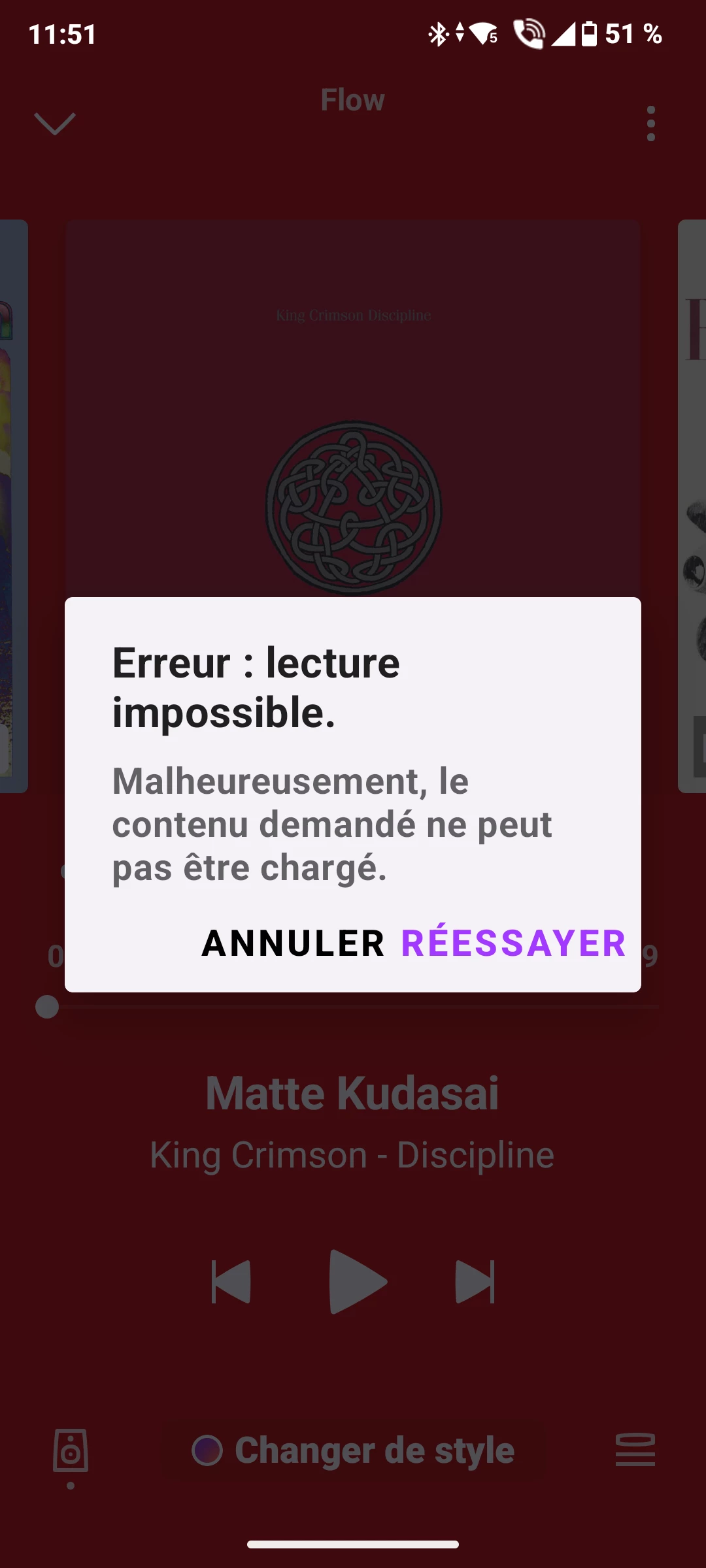Play Matte Kudasai

356,1281
